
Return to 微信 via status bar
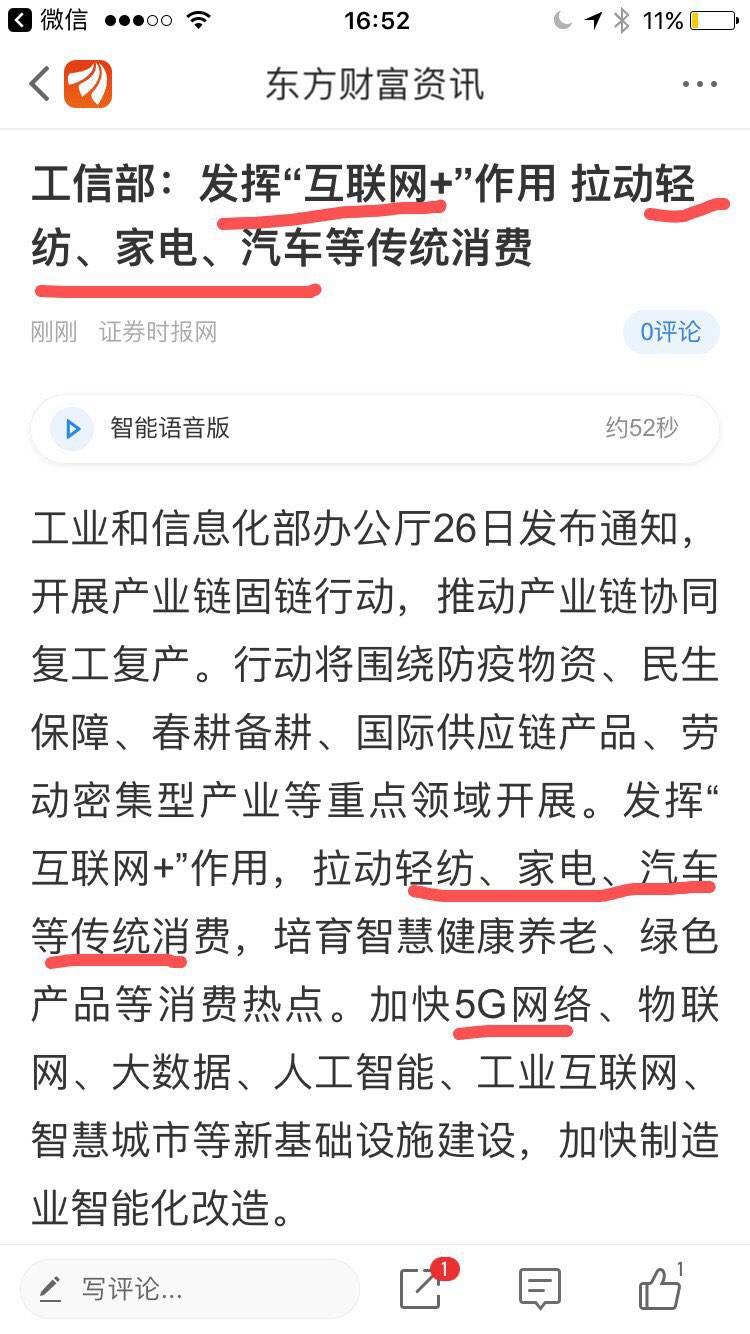point(48,20)
